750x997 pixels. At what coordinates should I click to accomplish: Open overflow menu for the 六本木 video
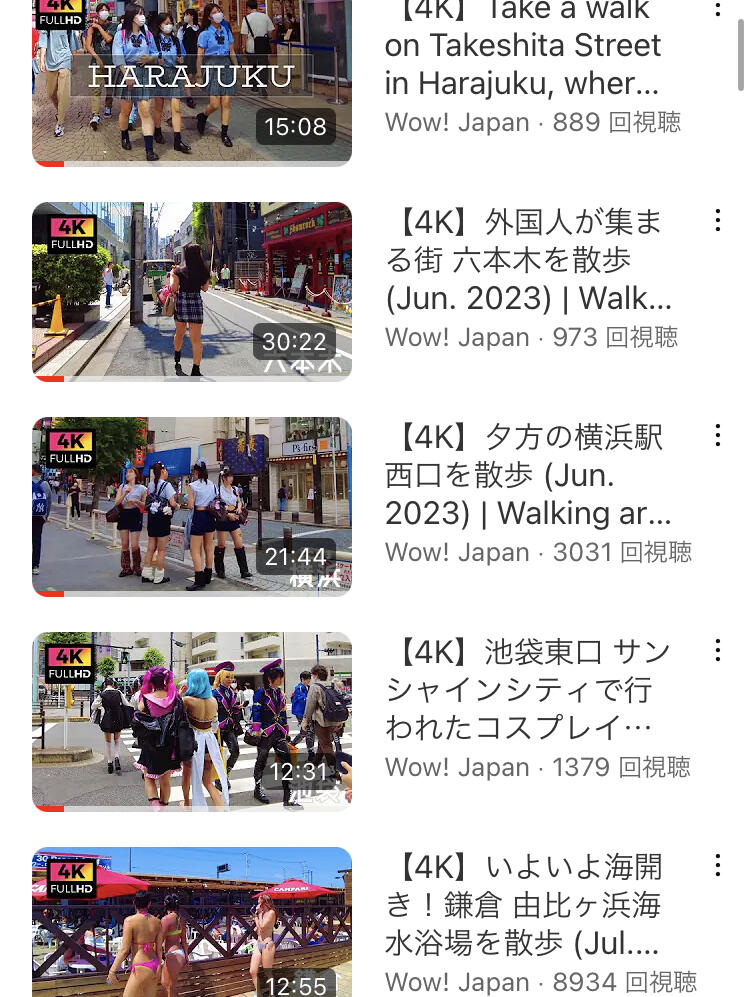[718, 220]
